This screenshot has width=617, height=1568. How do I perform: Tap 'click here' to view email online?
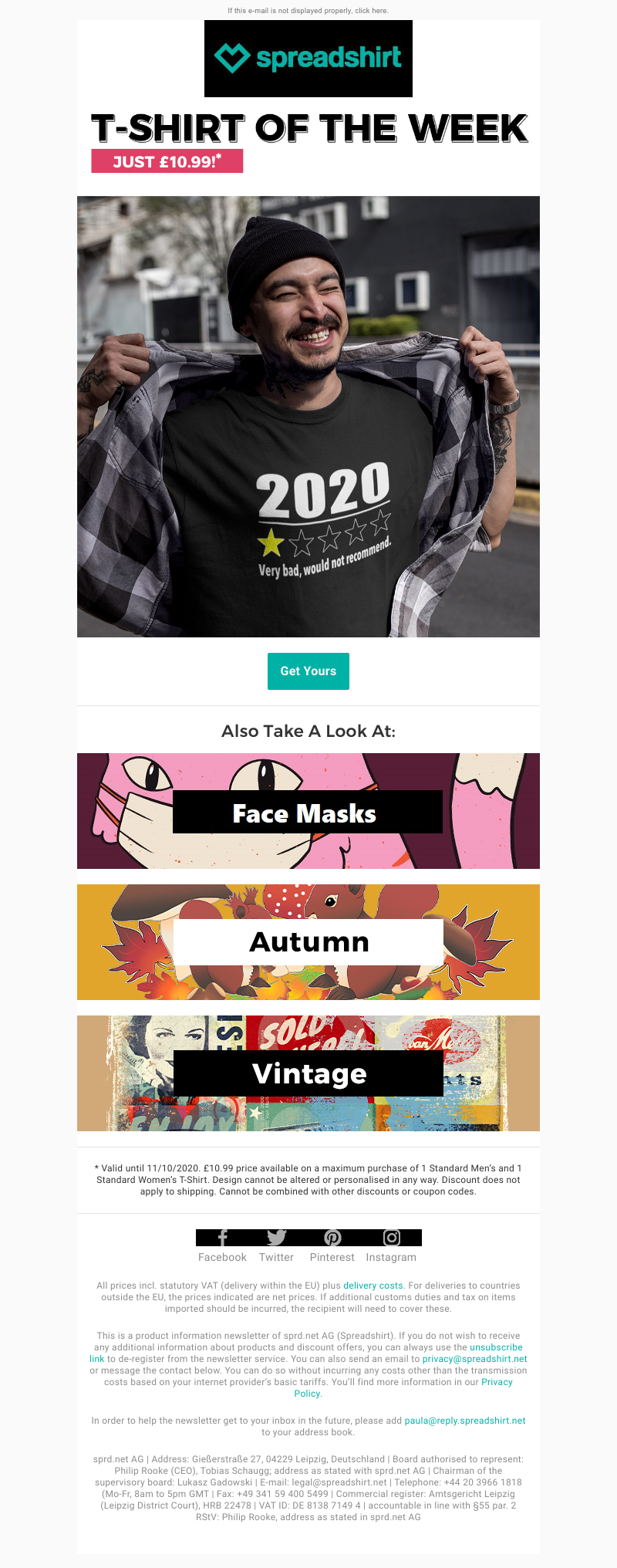click(x=371, y=11)
